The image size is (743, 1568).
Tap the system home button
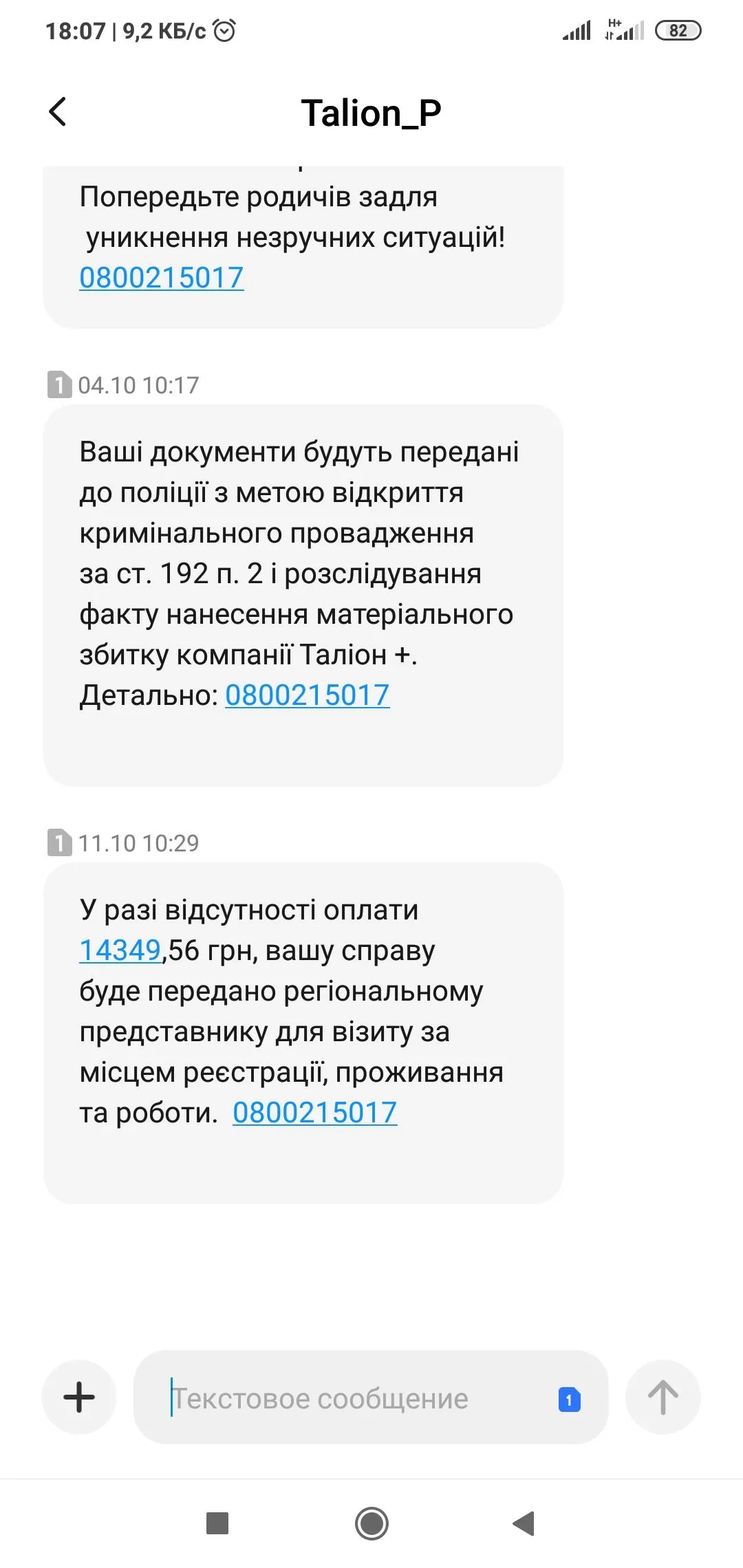[371, 1523]
